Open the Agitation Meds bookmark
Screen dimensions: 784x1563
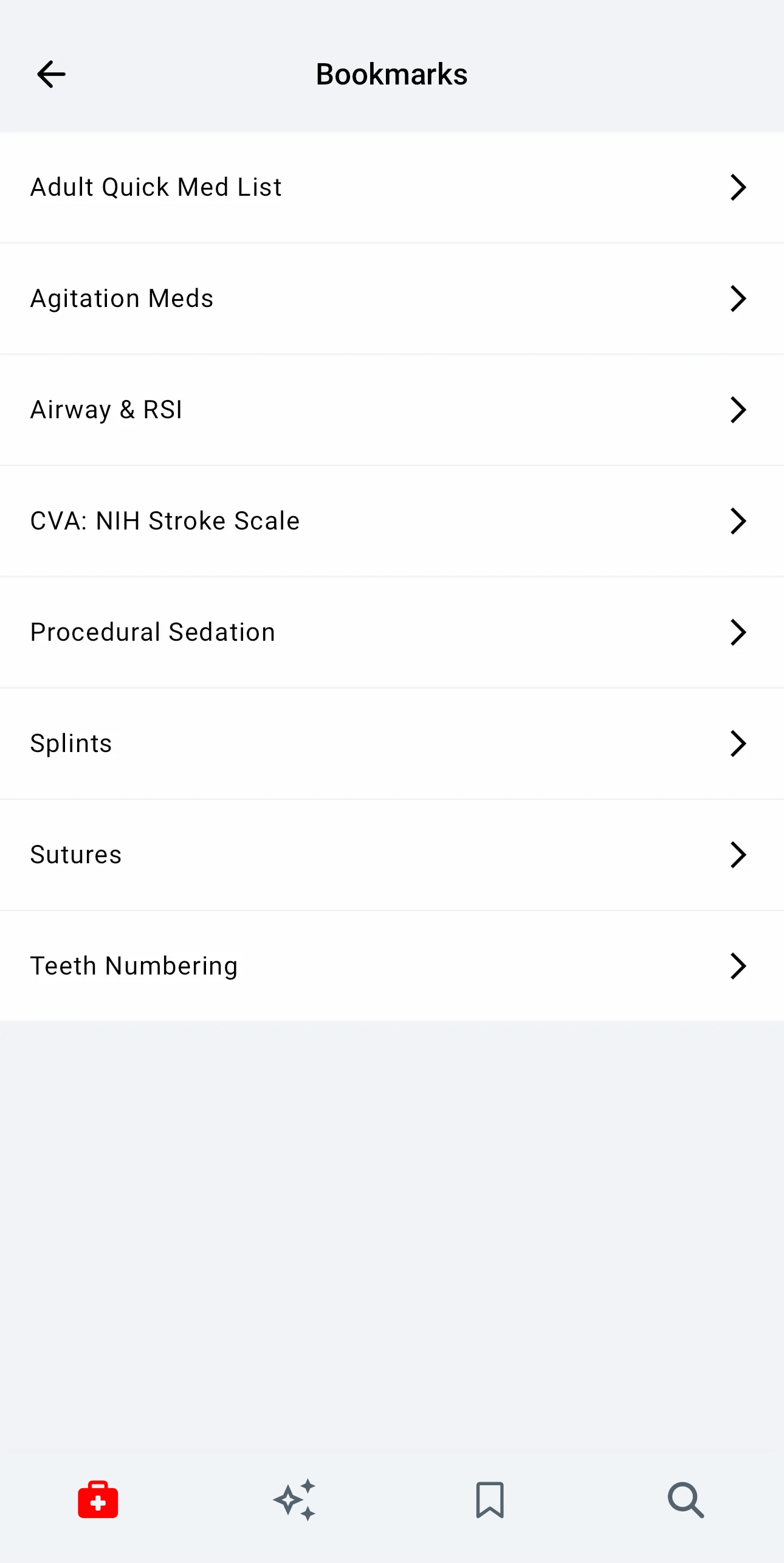pos(391,298)
